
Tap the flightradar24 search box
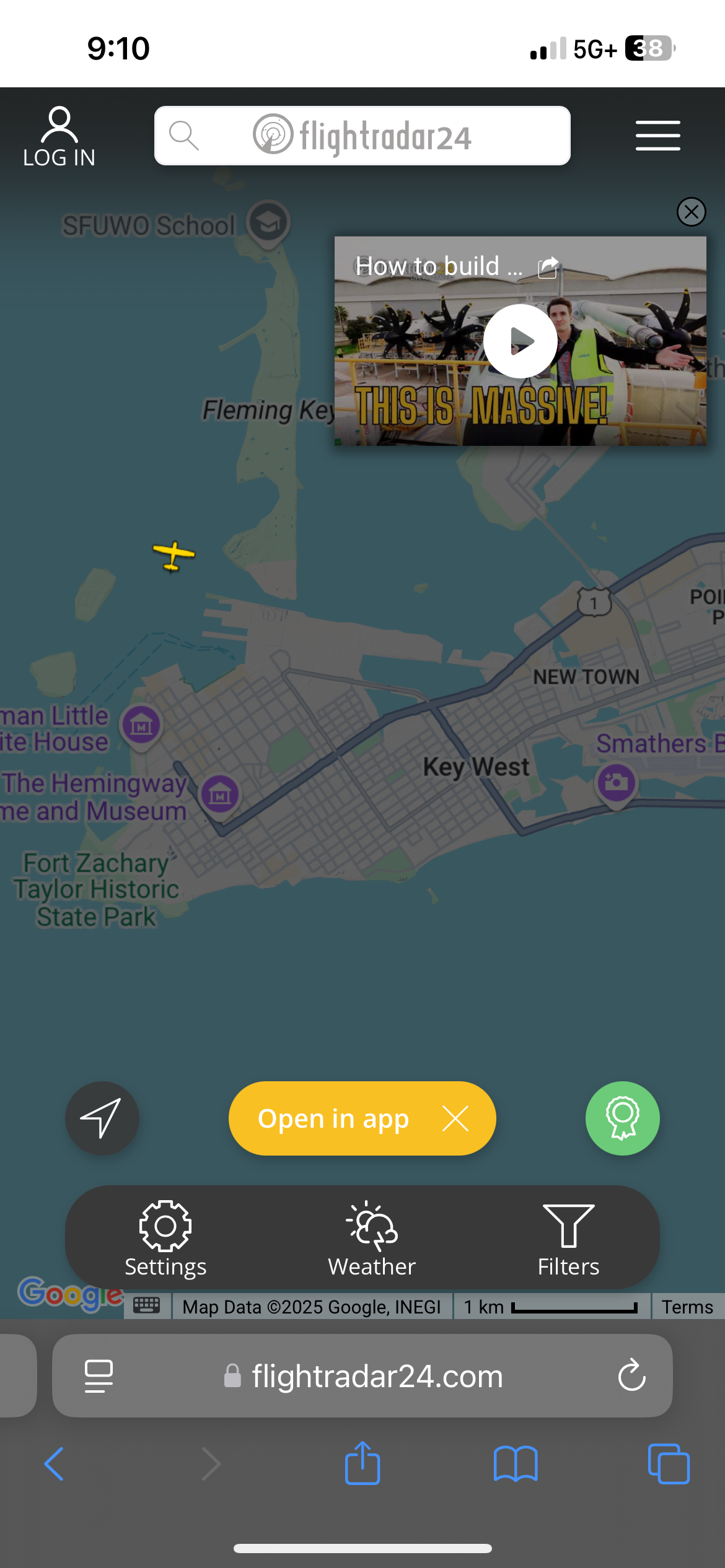coord(362,136)
